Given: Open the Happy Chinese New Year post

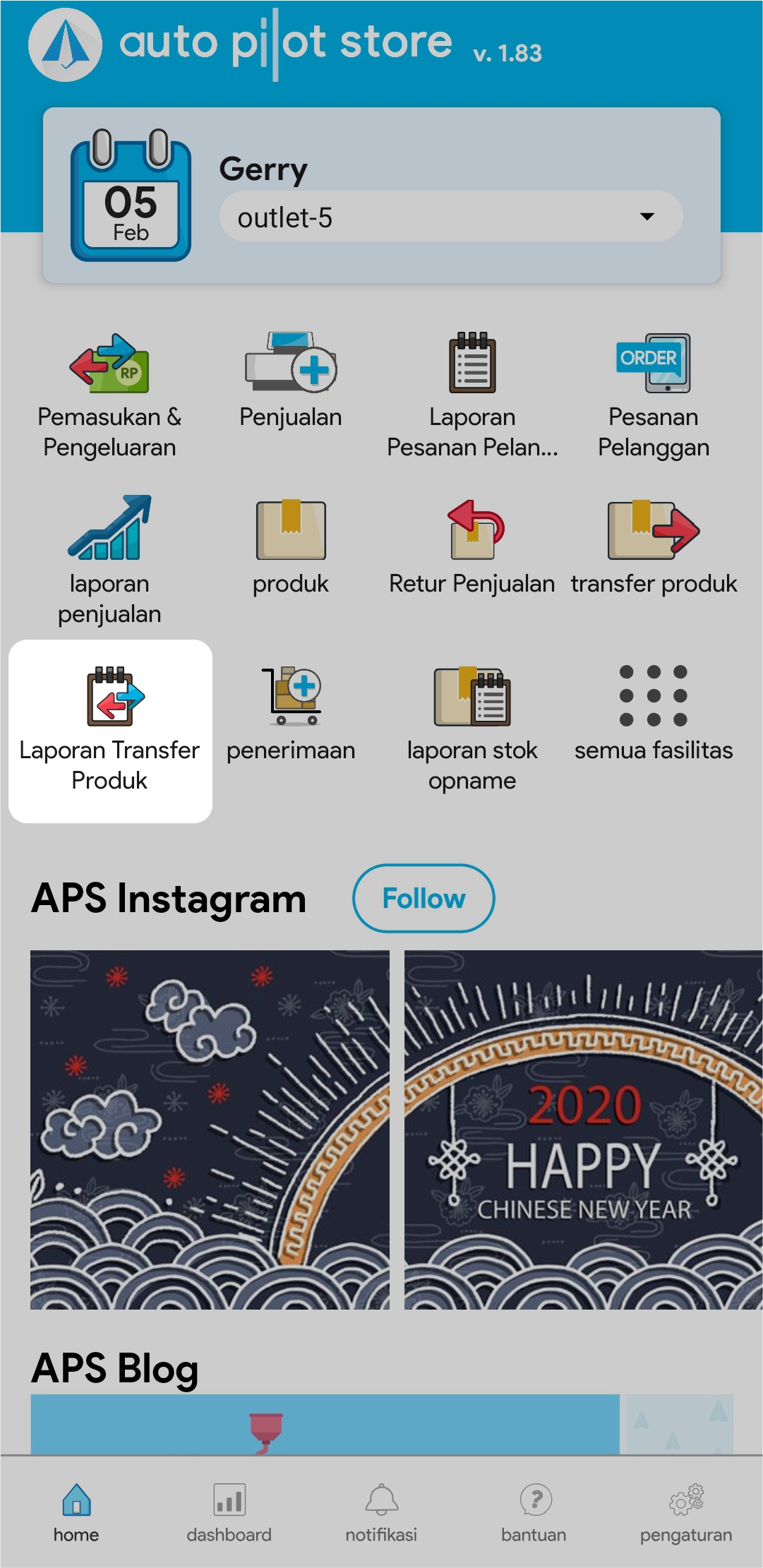Looking at the screenshot, I should click(583, 1130).
